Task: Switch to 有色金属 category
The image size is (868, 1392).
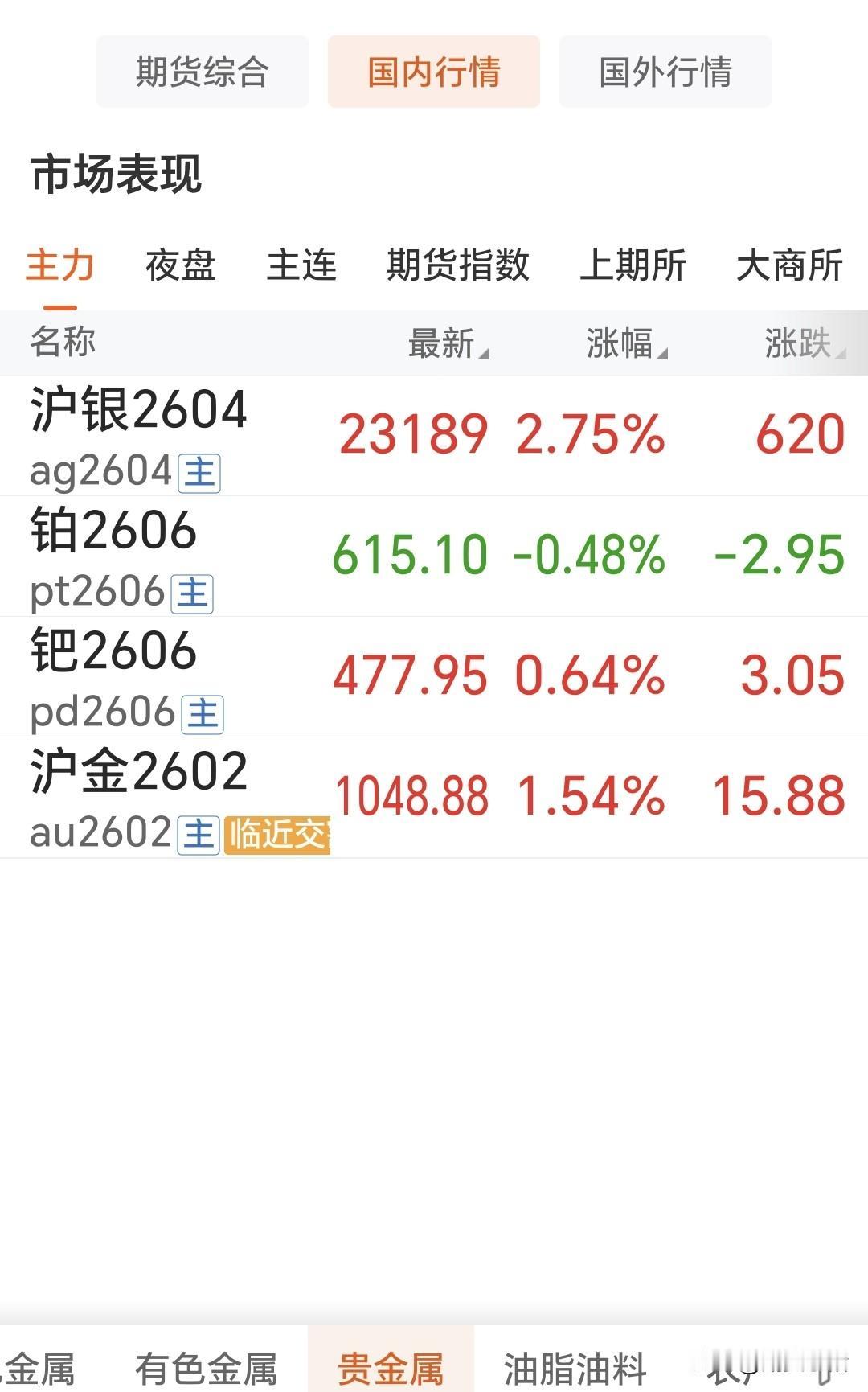Action: click(206, 1368)
